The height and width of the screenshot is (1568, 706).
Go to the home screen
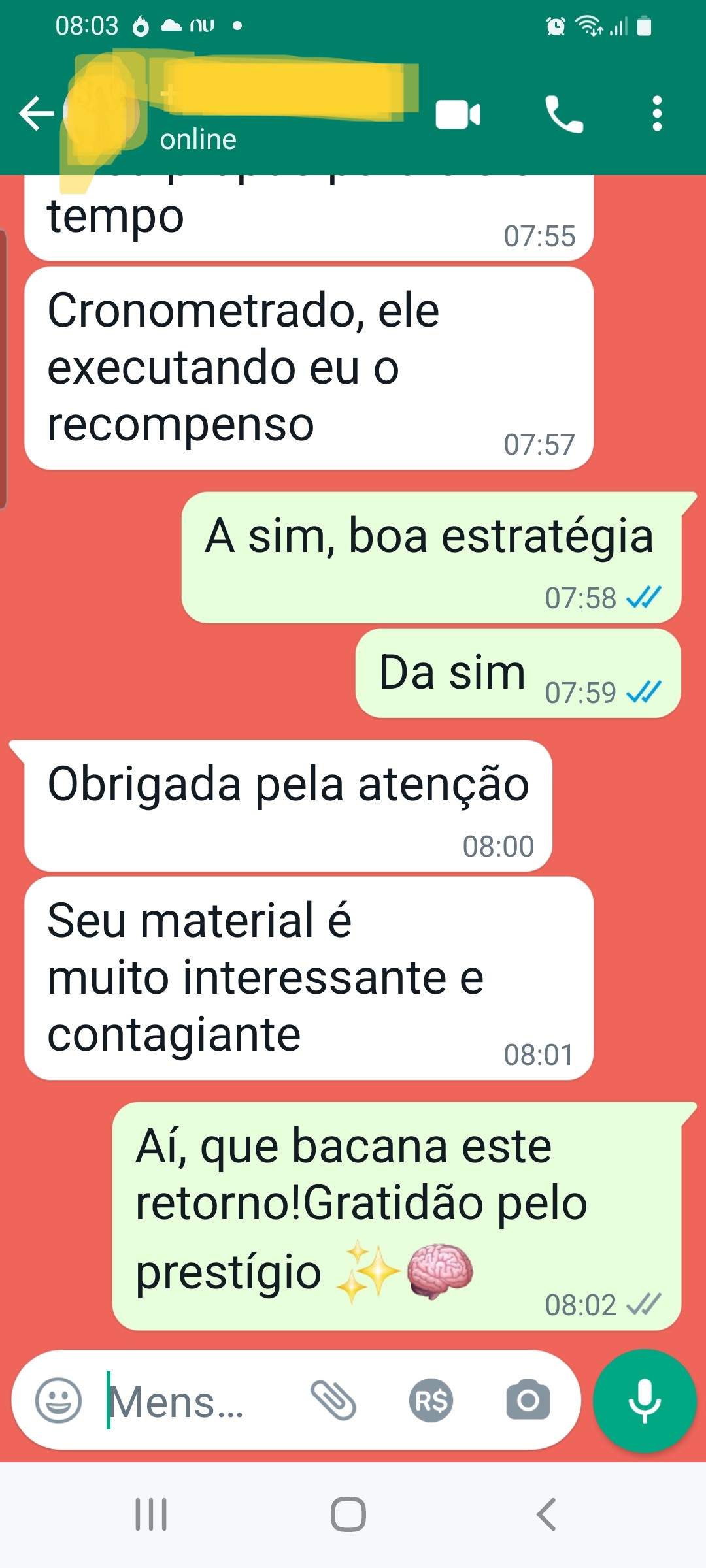click(x=348, y=1514)
